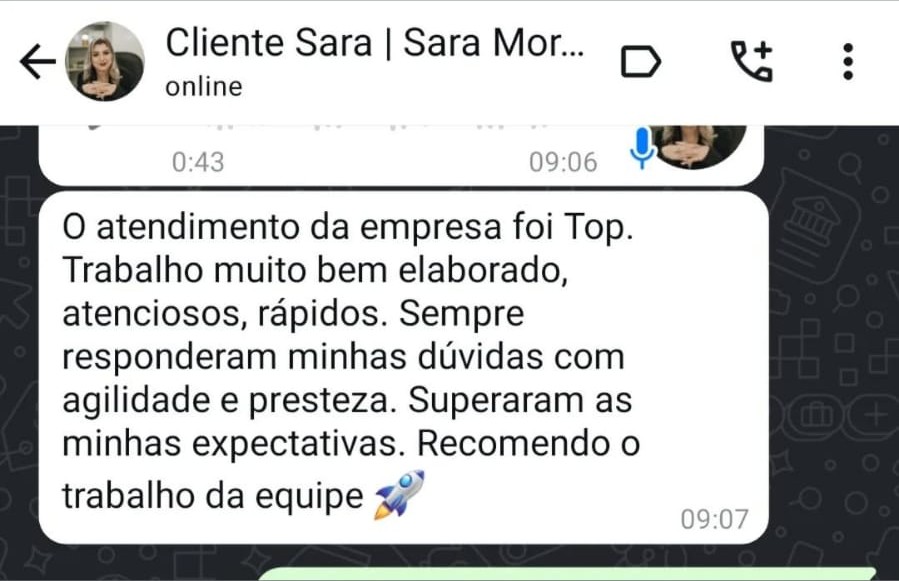Go back using the arrow icon
The image size is (899, 581).
(37, 63)
